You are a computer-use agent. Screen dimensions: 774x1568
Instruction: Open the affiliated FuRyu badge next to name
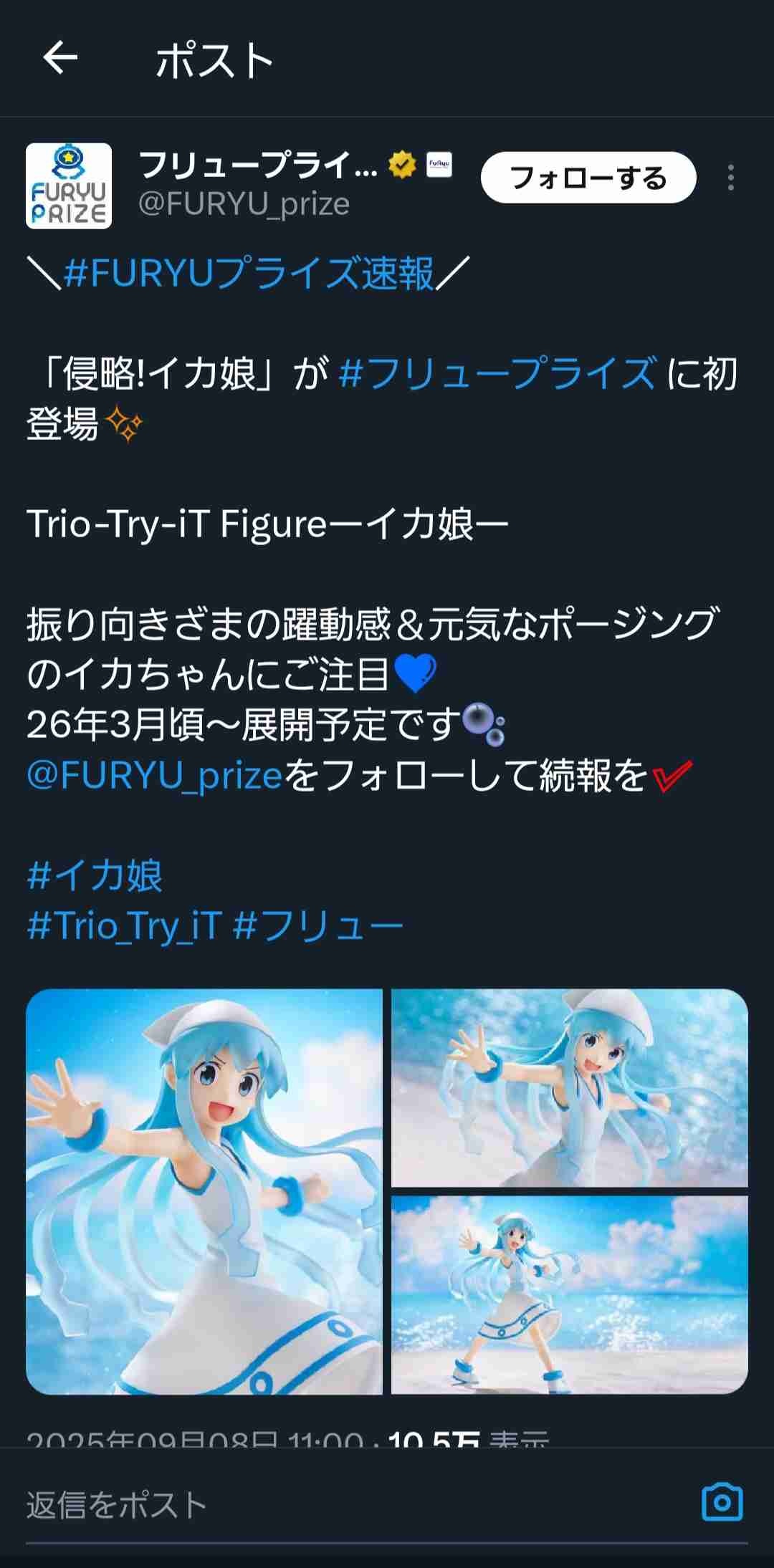pyautogui.click(x=439, y=165)
